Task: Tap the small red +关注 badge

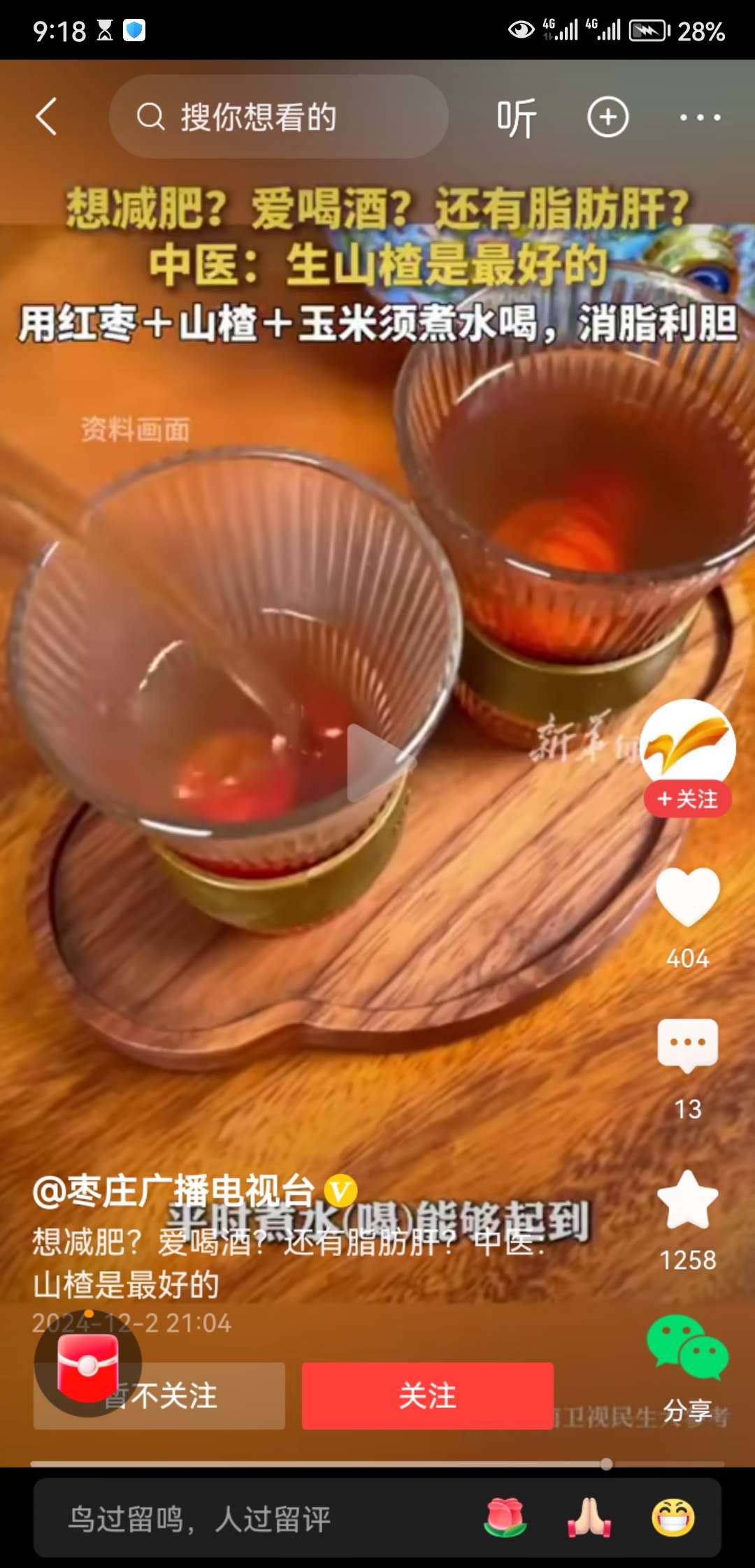Action: (687, 799)
